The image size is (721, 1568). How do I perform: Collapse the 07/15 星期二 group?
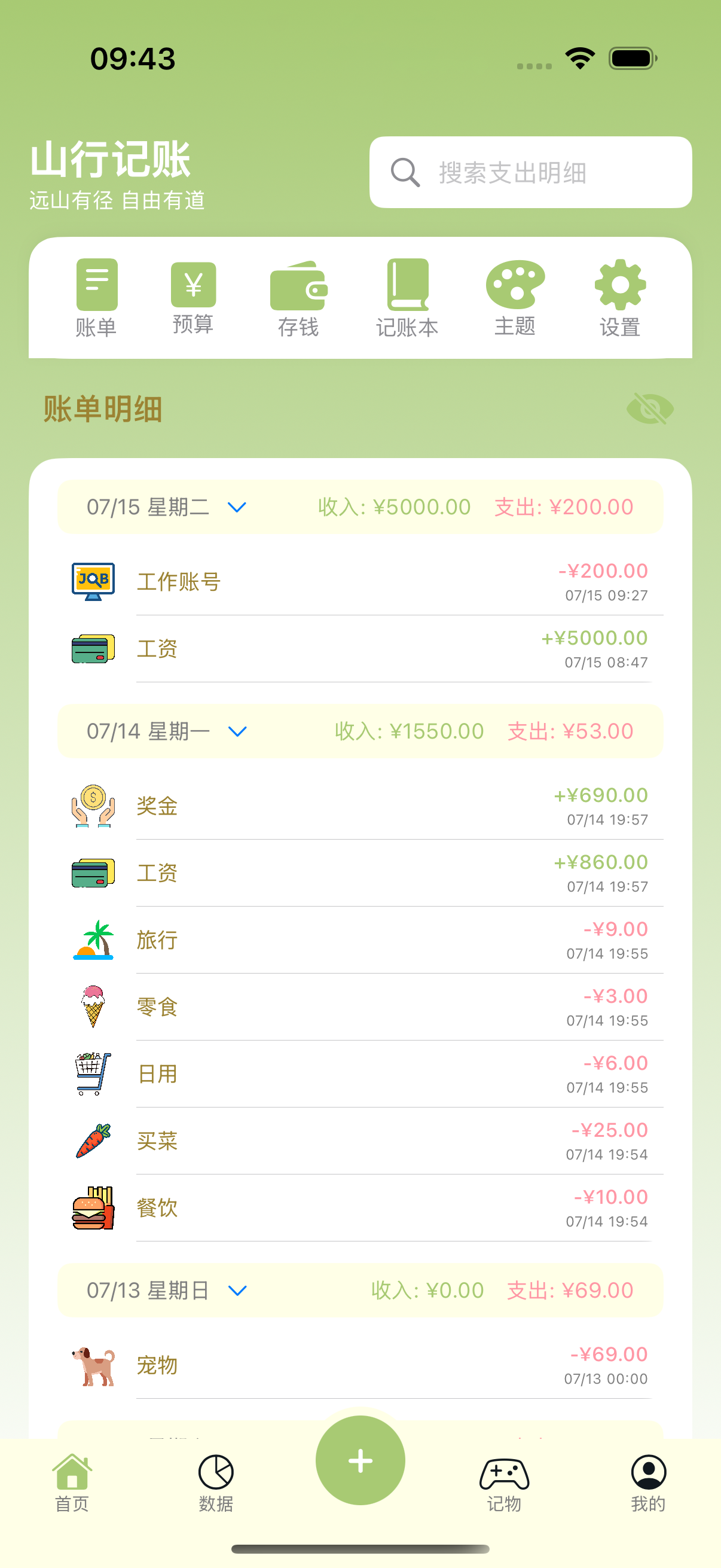[237, 507]
